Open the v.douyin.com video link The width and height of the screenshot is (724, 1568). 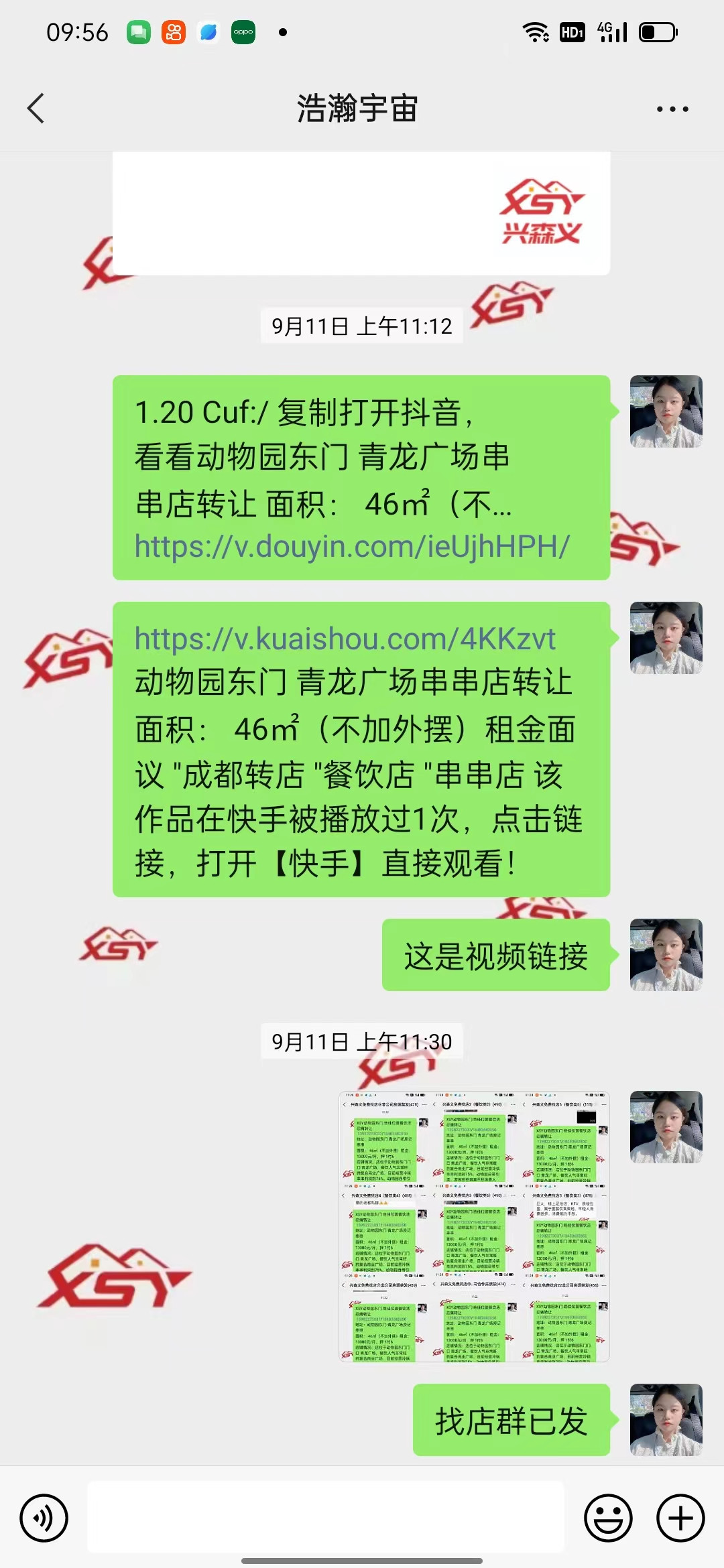tap(352, 547)
